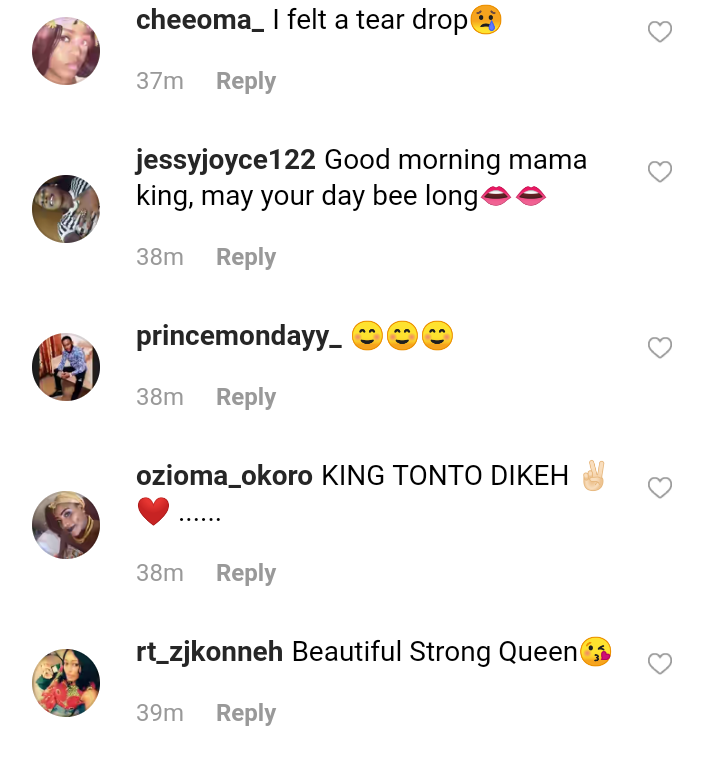Reply to jessyjoyce122's comment
Image resolution: width=720 pixels, height=763 pixels.
click(245, 257)
